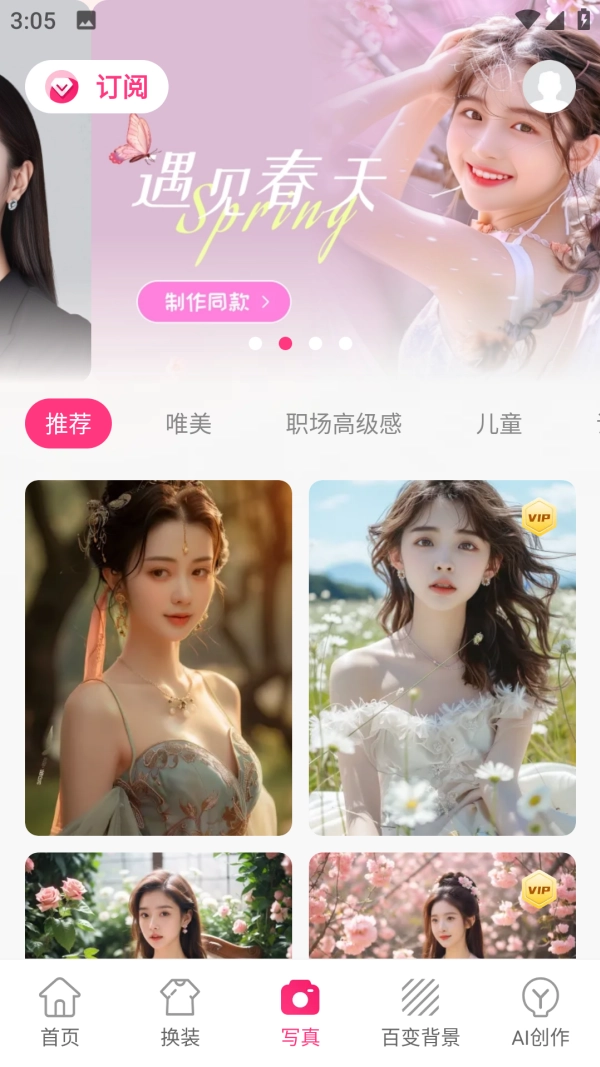Switch to the 唯美 category
The image size is (600, 1067).
pyautogui.click(x=188, y=424)
